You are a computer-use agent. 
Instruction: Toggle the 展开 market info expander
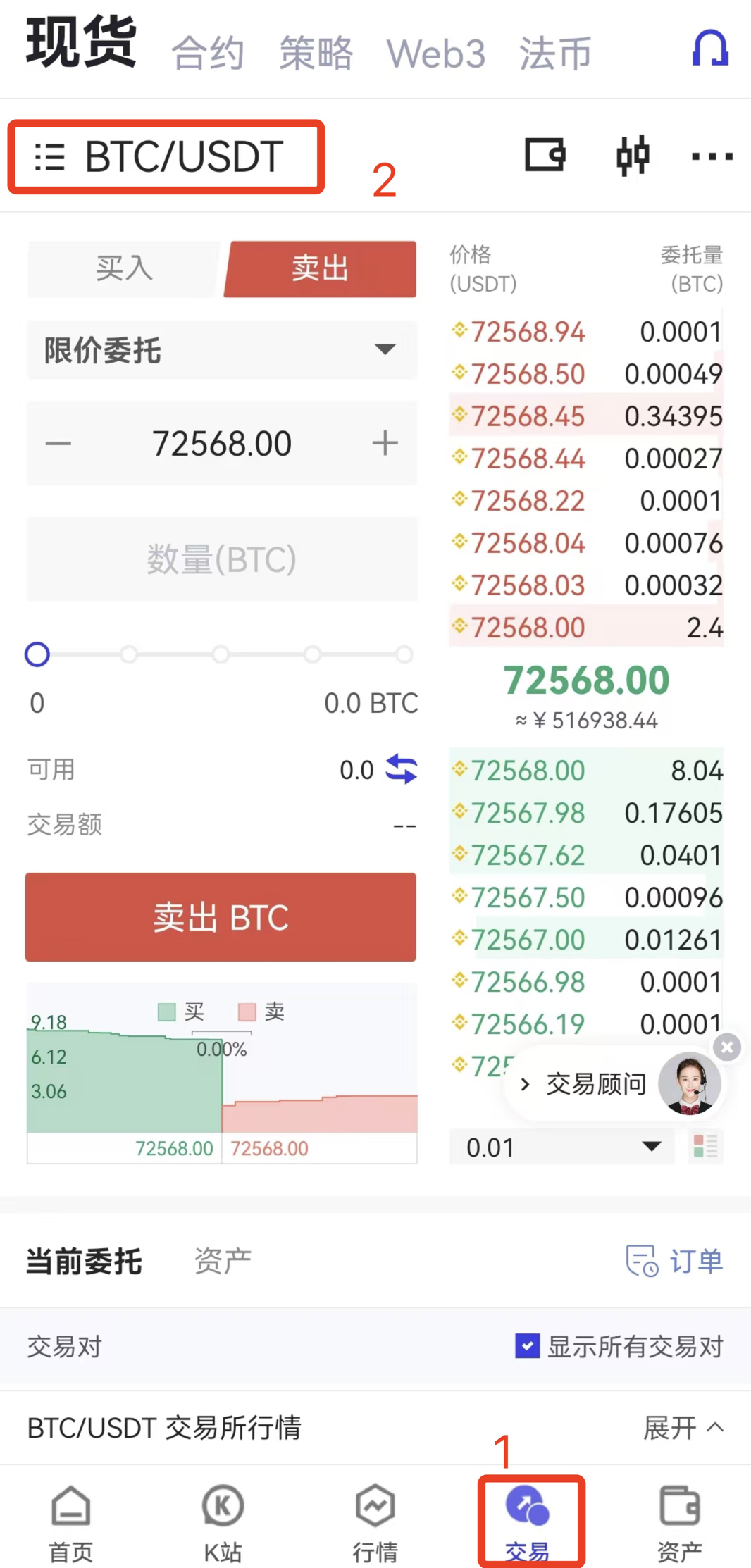tap(683, 1428)
